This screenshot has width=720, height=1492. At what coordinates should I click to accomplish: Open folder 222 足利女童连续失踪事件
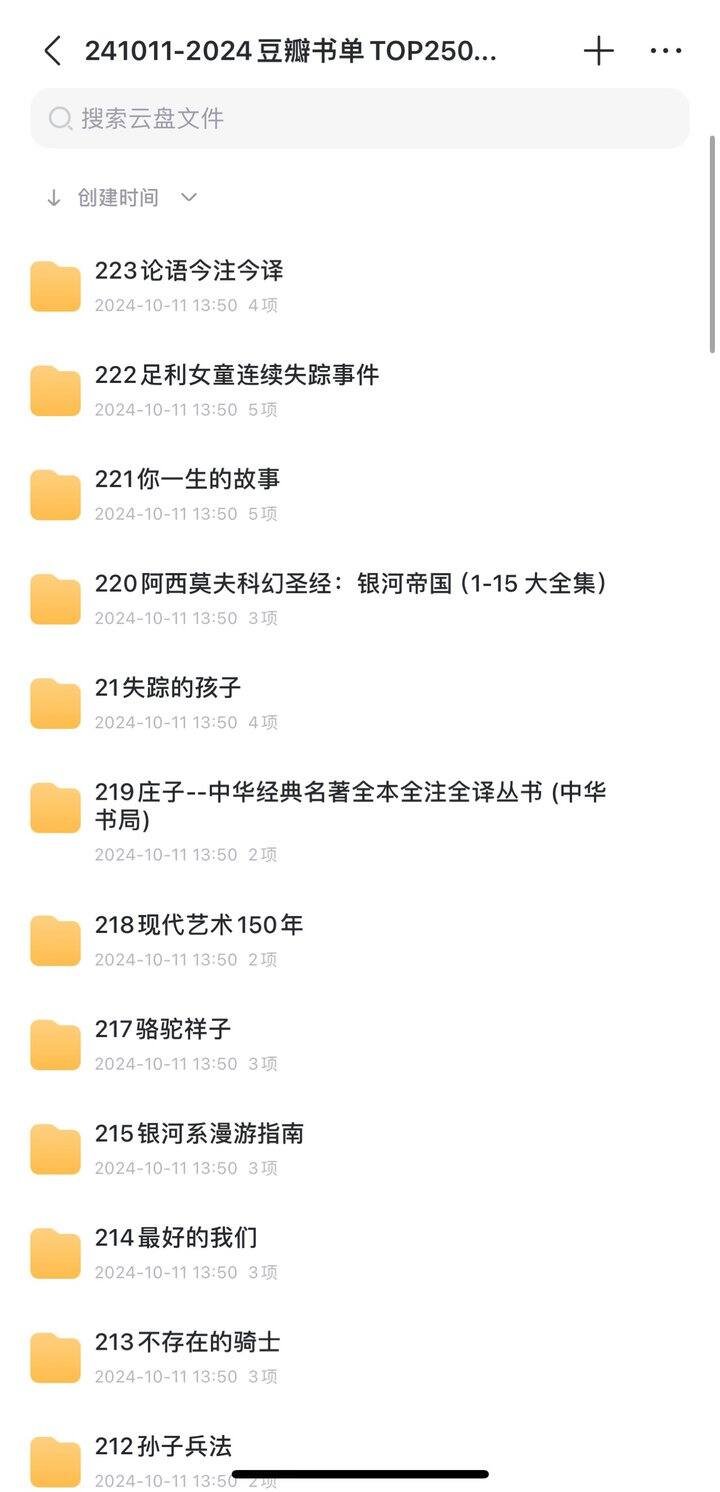click(x=360, y=391)
